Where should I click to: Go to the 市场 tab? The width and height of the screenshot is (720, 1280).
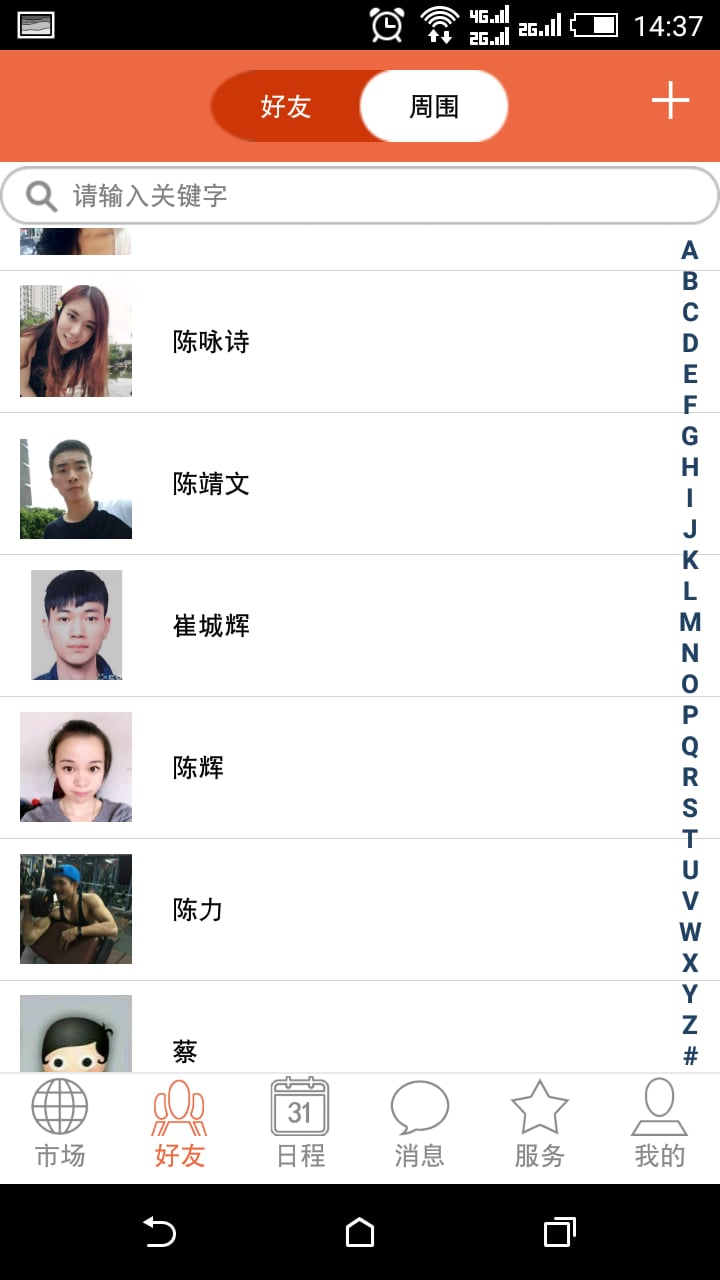[60, 1126]
